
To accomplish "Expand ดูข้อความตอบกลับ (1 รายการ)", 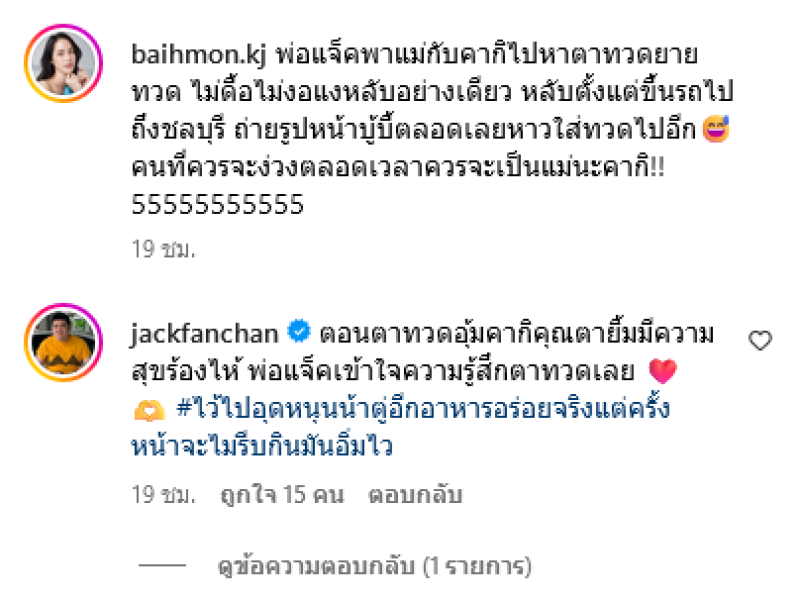I will [373, 567].
